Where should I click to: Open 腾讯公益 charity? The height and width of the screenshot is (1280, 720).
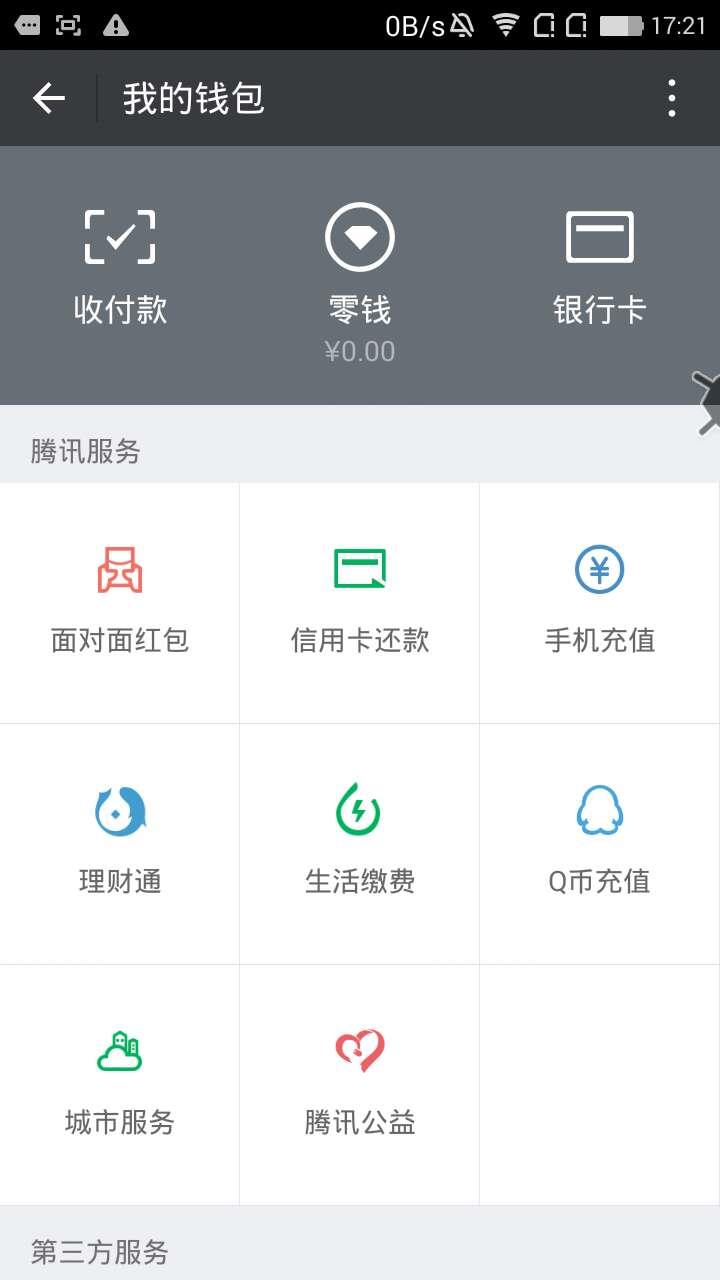(x=360, y=1085)
